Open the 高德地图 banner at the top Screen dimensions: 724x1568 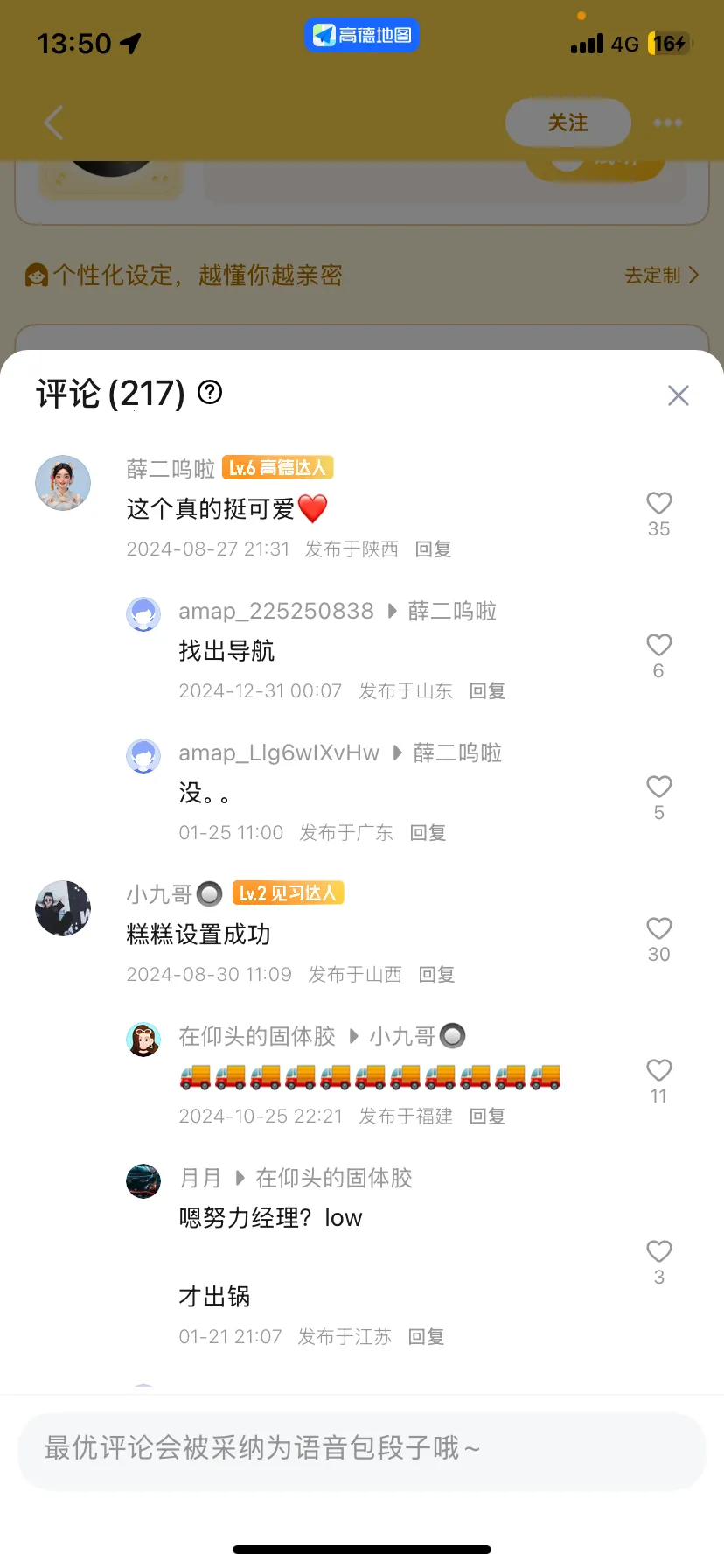[x=361, y=35]
